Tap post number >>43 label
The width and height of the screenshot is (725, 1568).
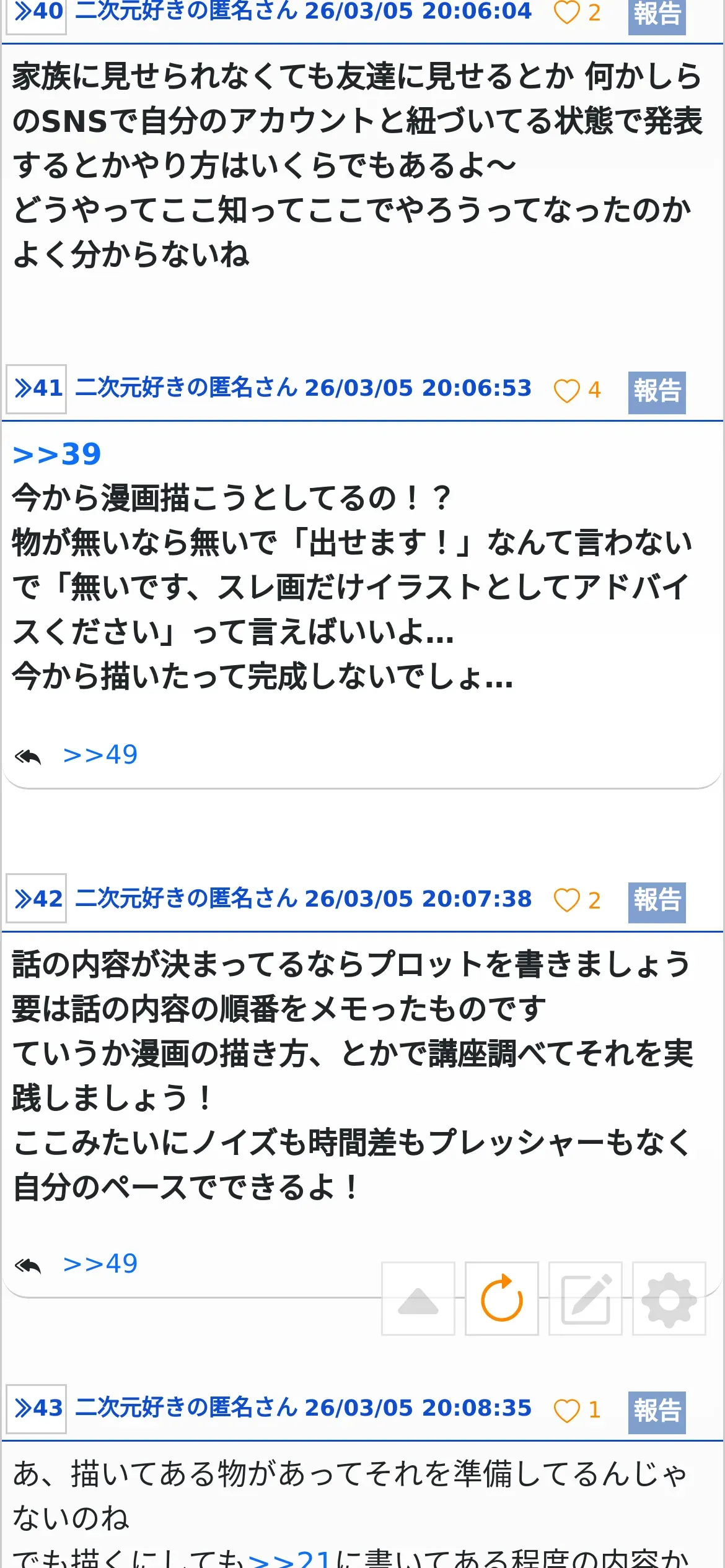[x=37, y=1408]
